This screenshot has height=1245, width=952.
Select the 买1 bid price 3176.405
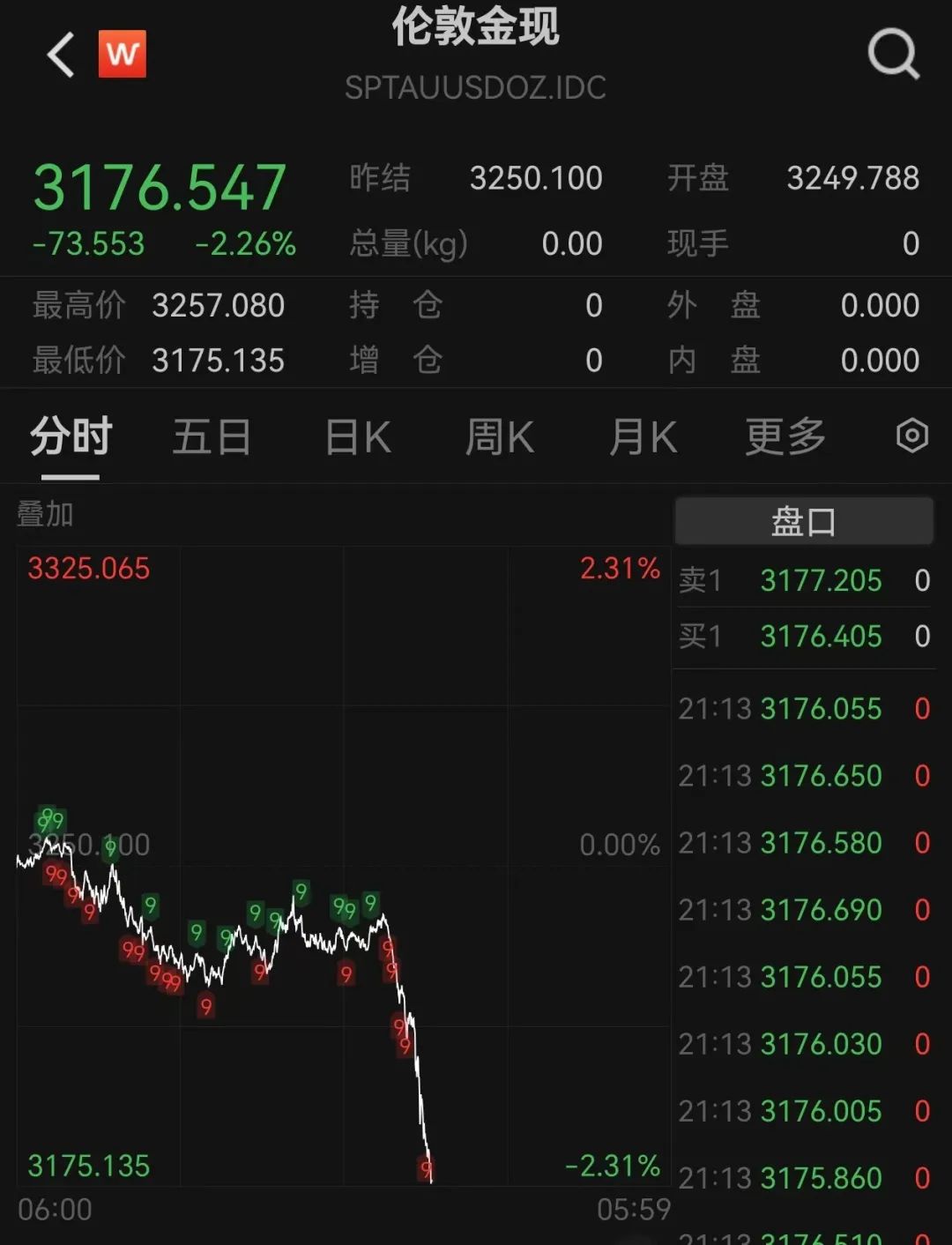pos(821,637)
